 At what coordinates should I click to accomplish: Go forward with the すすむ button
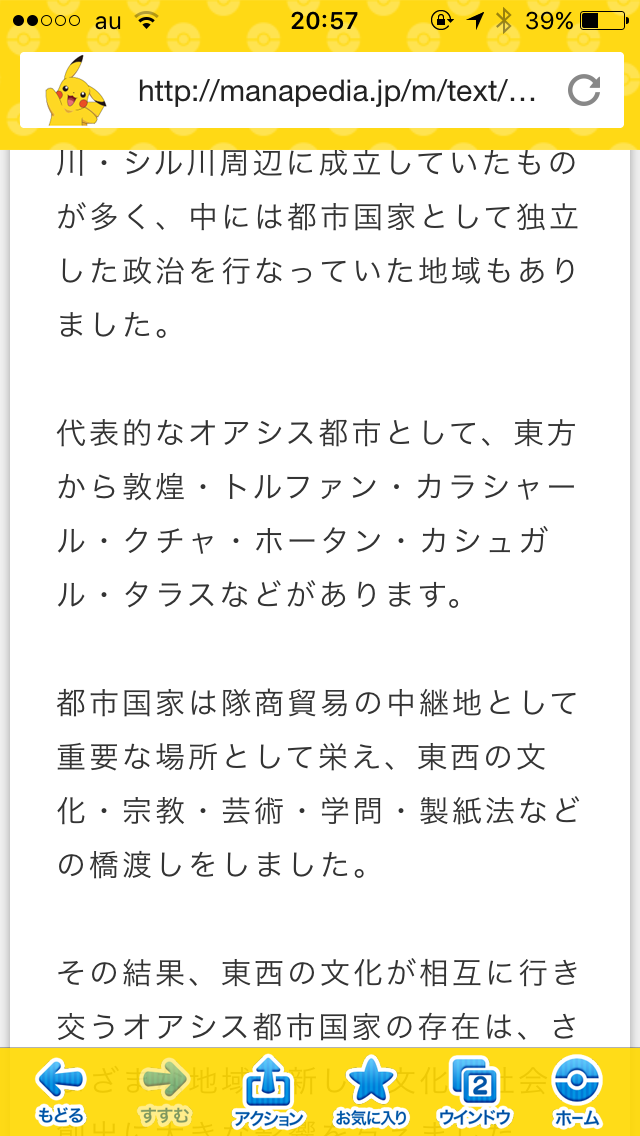pos(165,1091)
